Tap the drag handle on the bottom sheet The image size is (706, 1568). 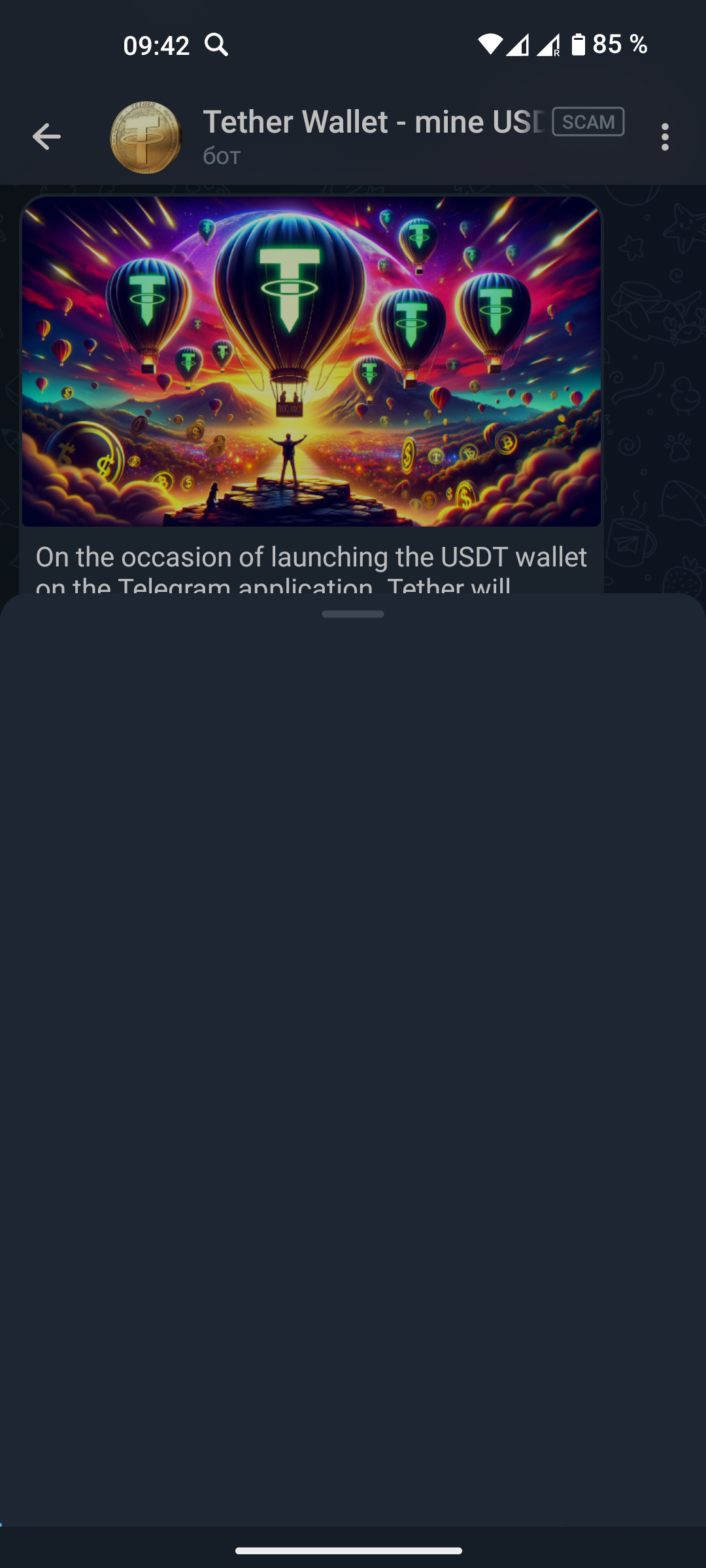click(x=353, y=614)
